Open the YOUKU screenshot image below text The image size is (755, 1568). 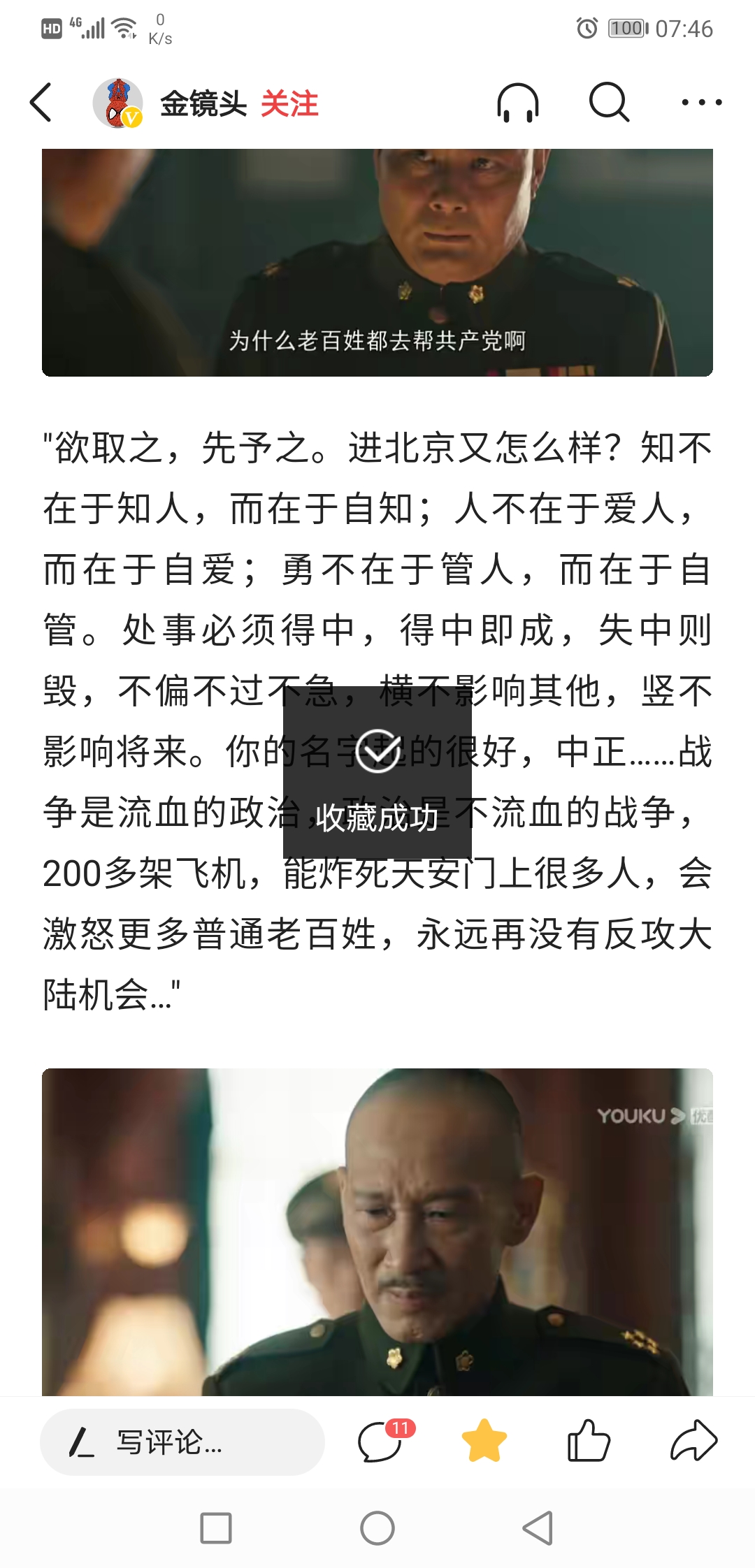[377, 1231]
